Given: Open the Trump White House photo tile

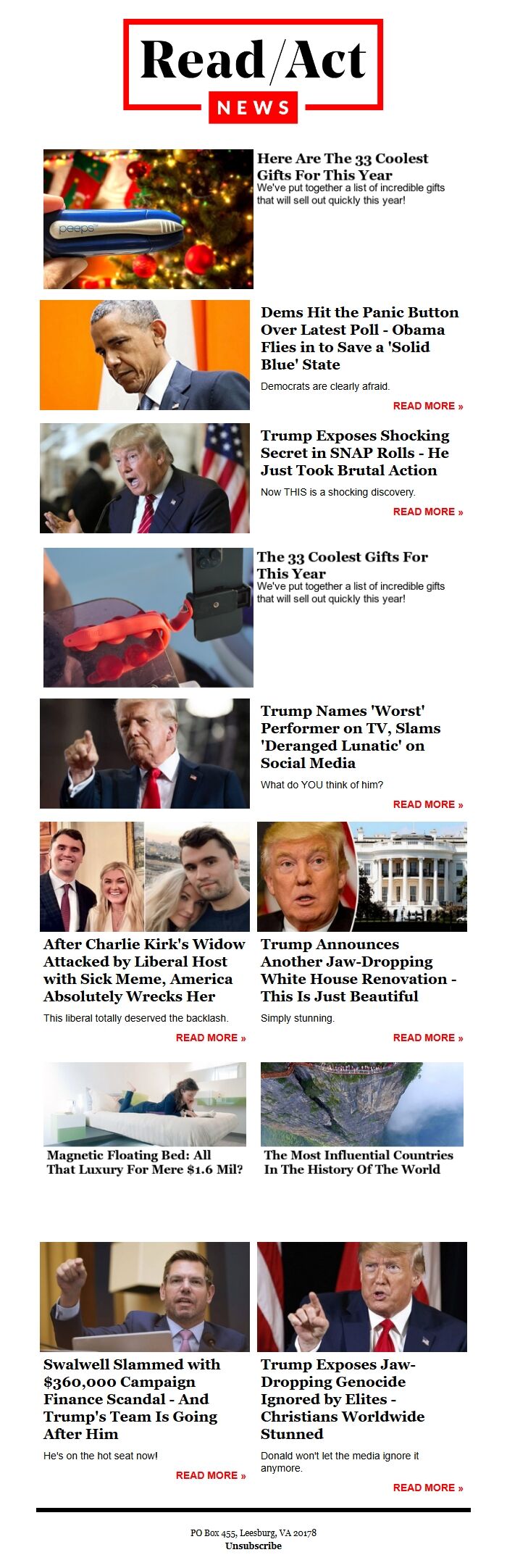Looking at the screenshot, I should 361,877.
